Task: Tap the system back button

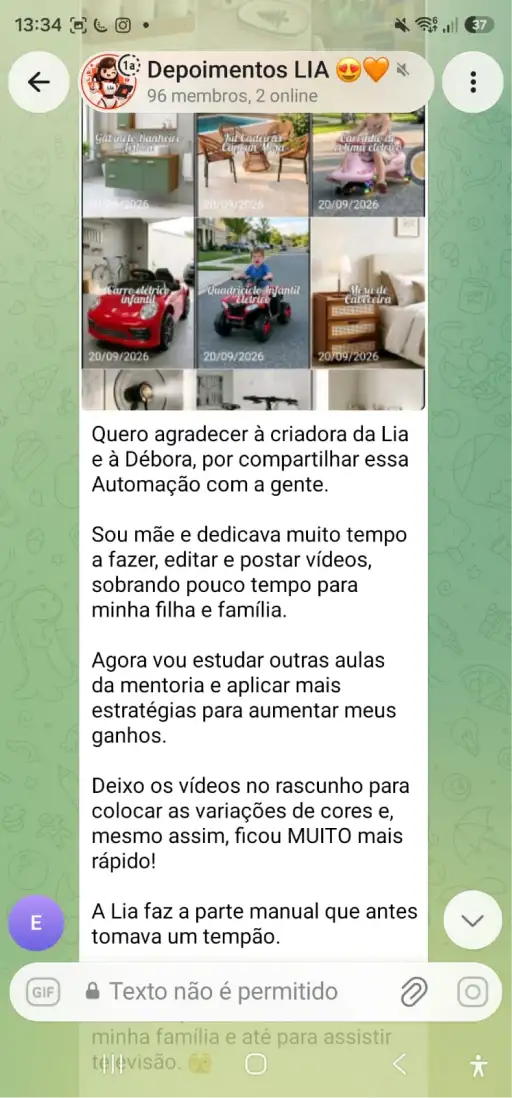Action: point(399,1064)
